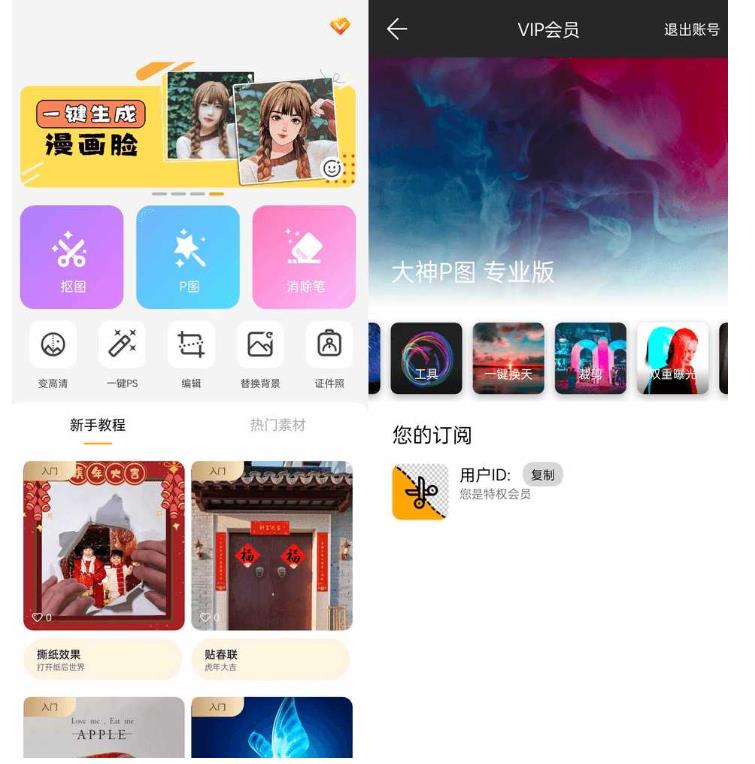Open the VIP diamond icon

pyautogui.click(x=340, y=27)
